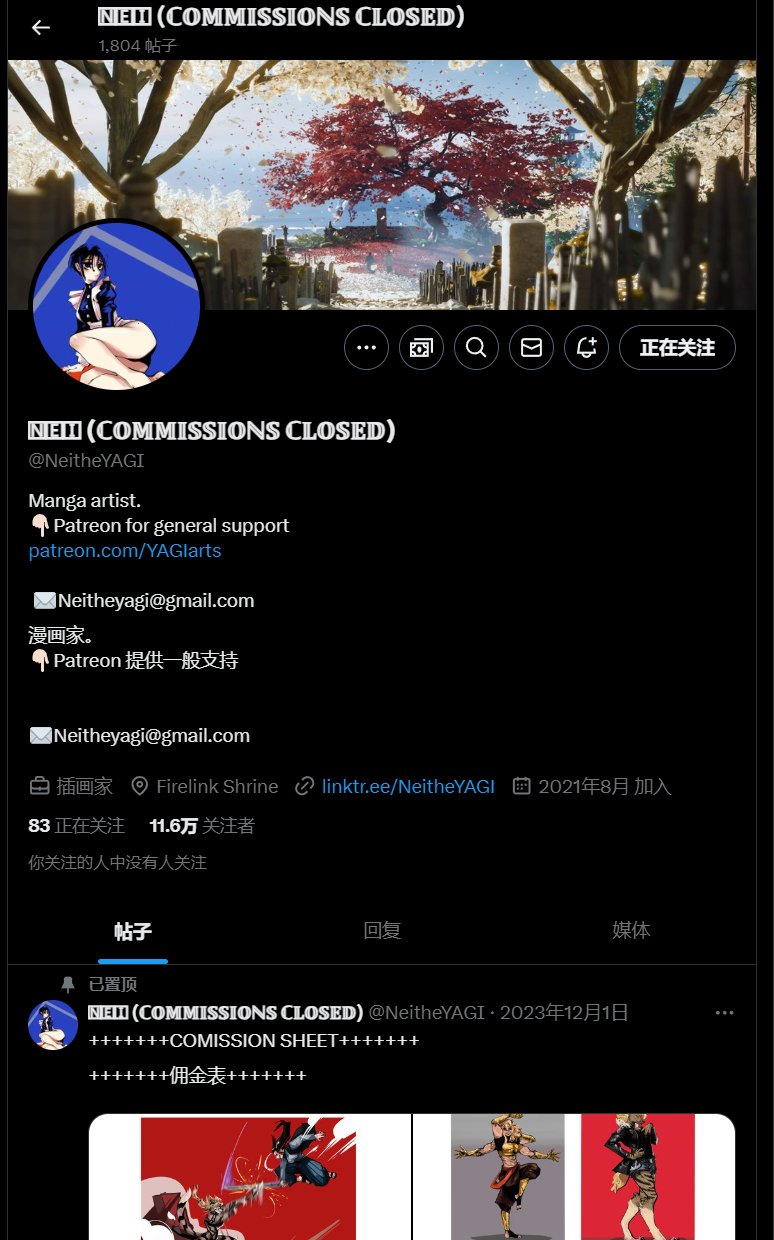Viewport: 774px width, 1240px height.
Task: Open the pinned post's overflow menu
Action: (725, 1013)
